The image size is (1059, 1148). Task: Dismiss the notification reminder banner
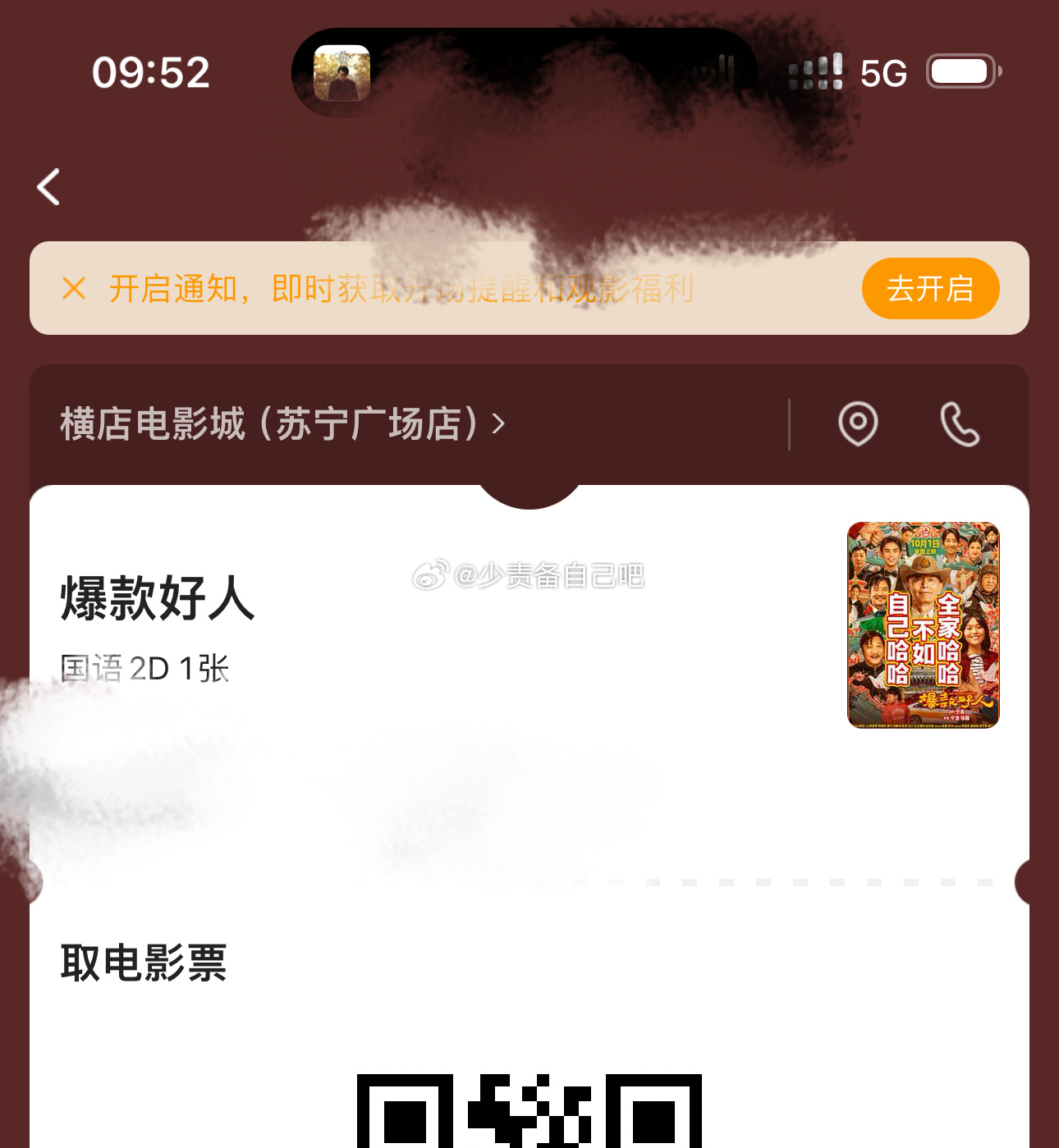pyautogui.click(x=74, y=288)
